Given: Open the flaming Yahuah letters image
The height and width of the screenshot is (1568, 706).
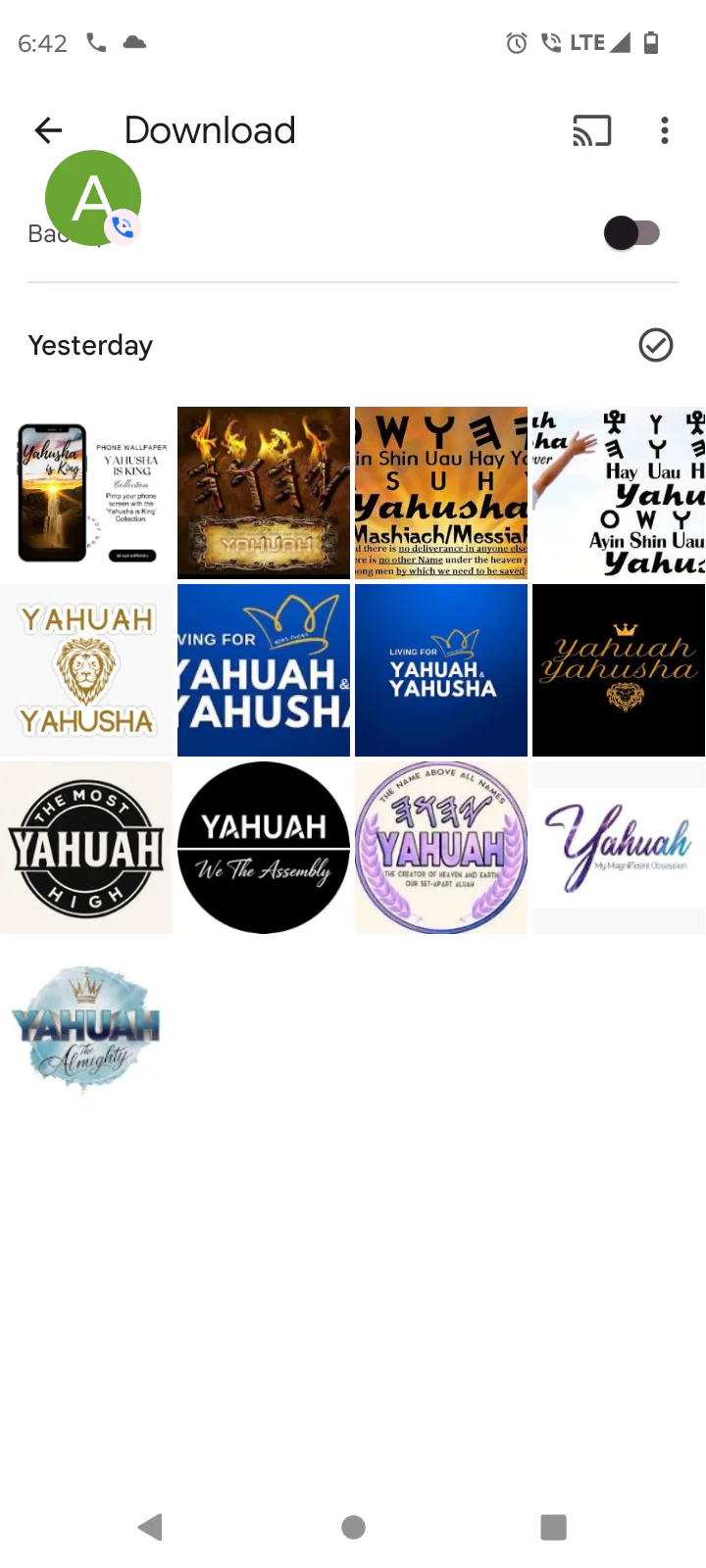Looking at the screenshot, I should coord(264,493).
